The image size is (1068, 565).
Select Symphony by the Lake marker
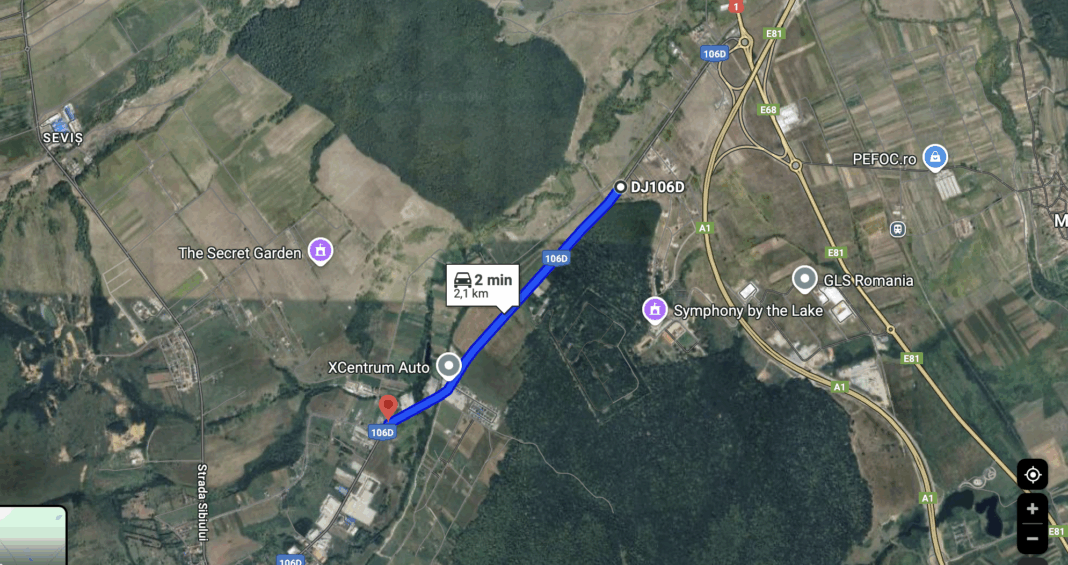pos(654,310)
